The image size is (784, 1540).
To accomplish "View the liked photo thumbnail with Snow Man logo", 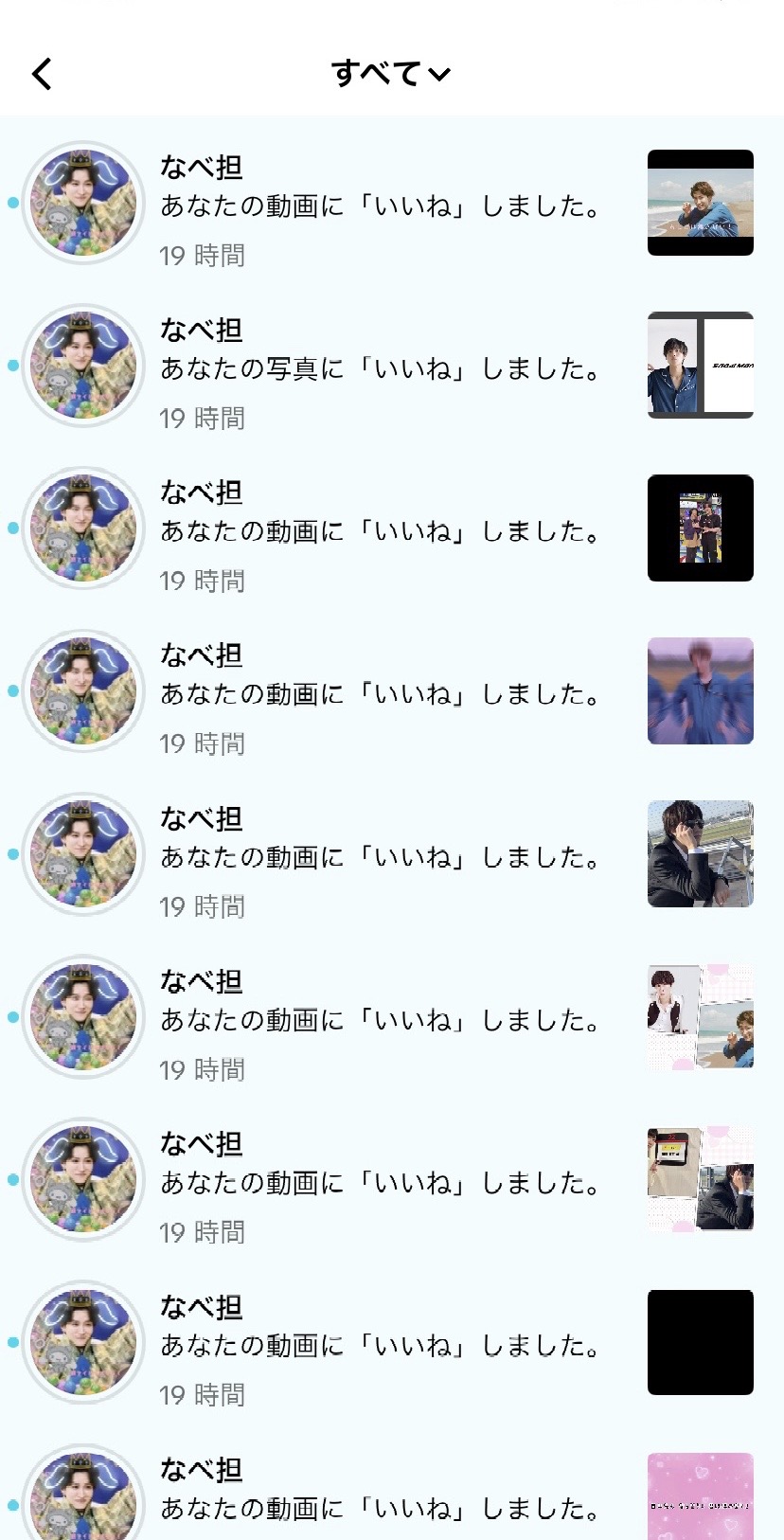I will [700, 366].
